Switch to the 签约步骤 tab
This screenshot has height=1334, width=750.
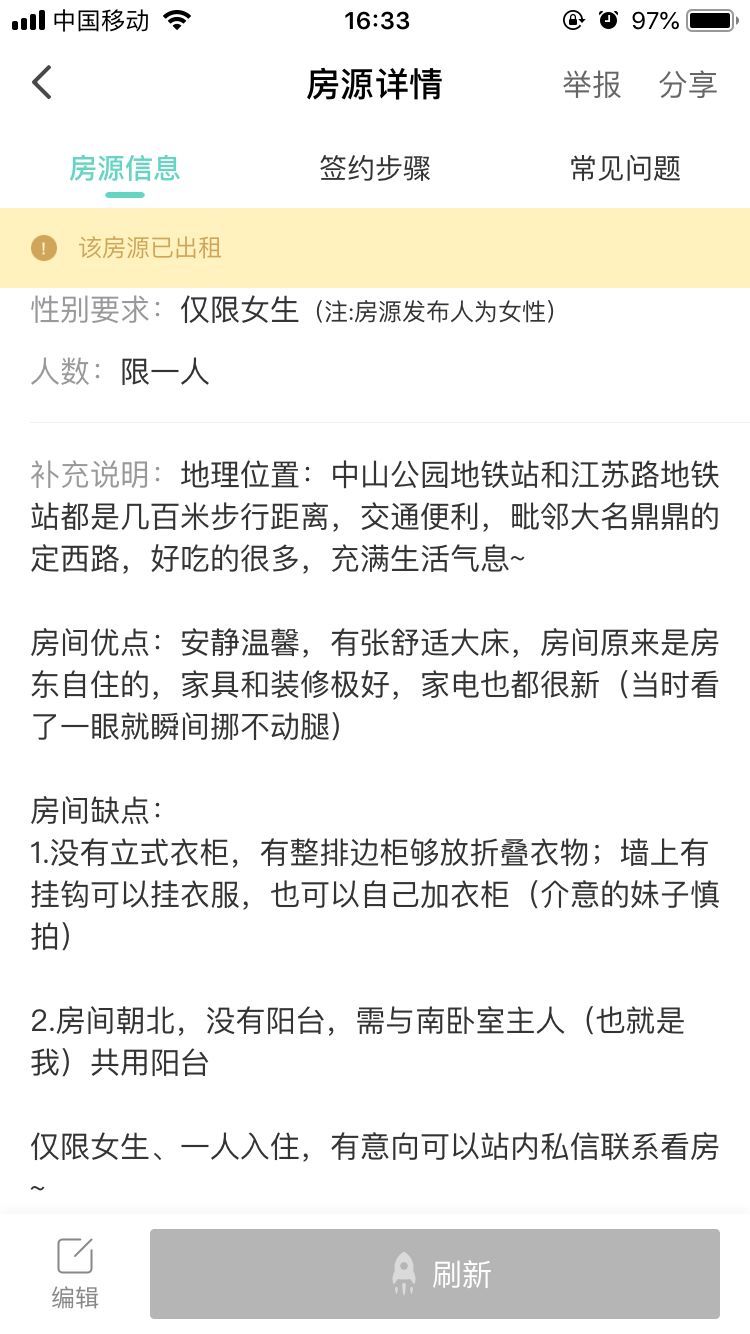pos(375,168)
